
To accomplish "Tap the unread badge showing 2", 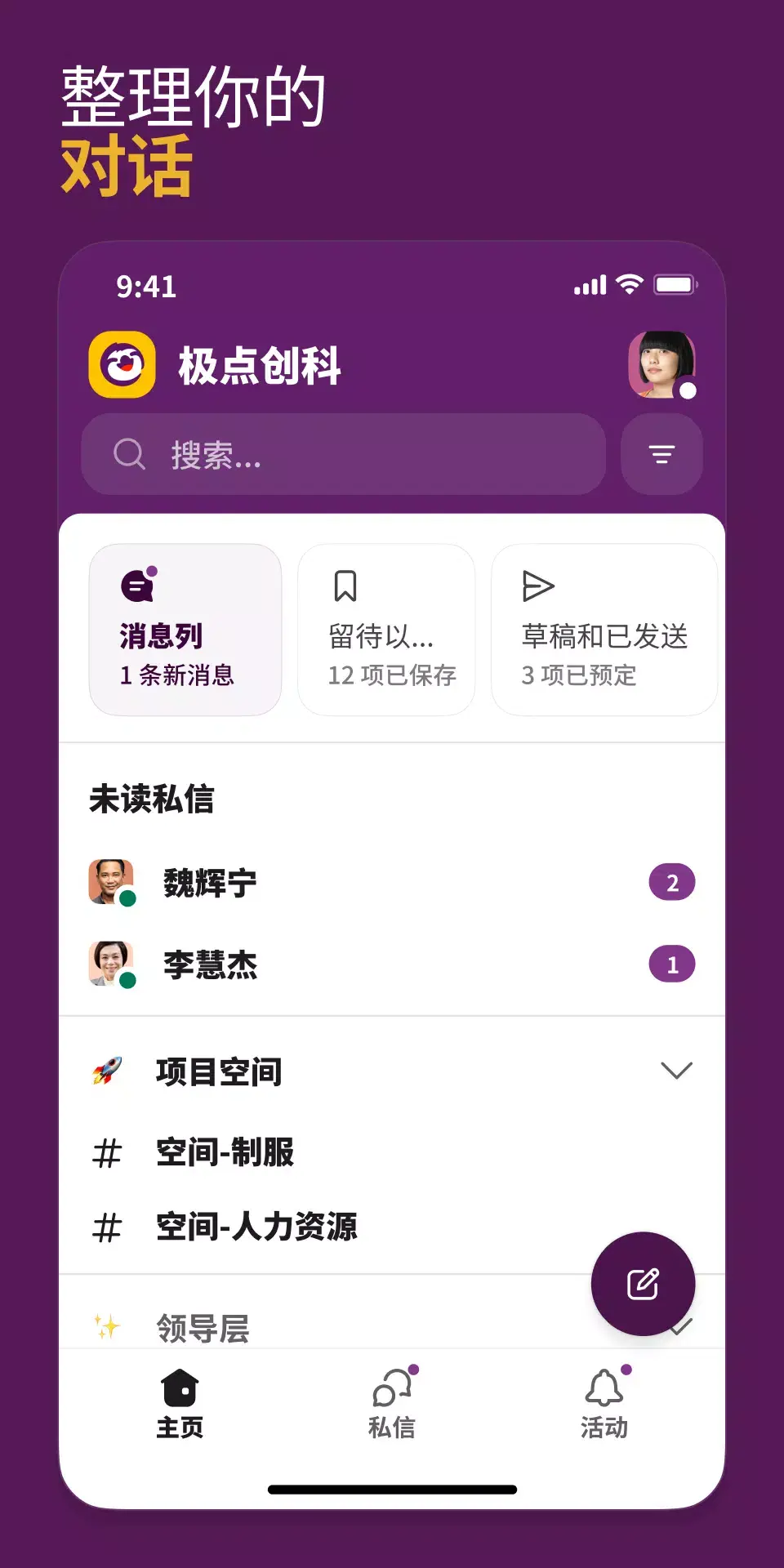I will (671, 882).
